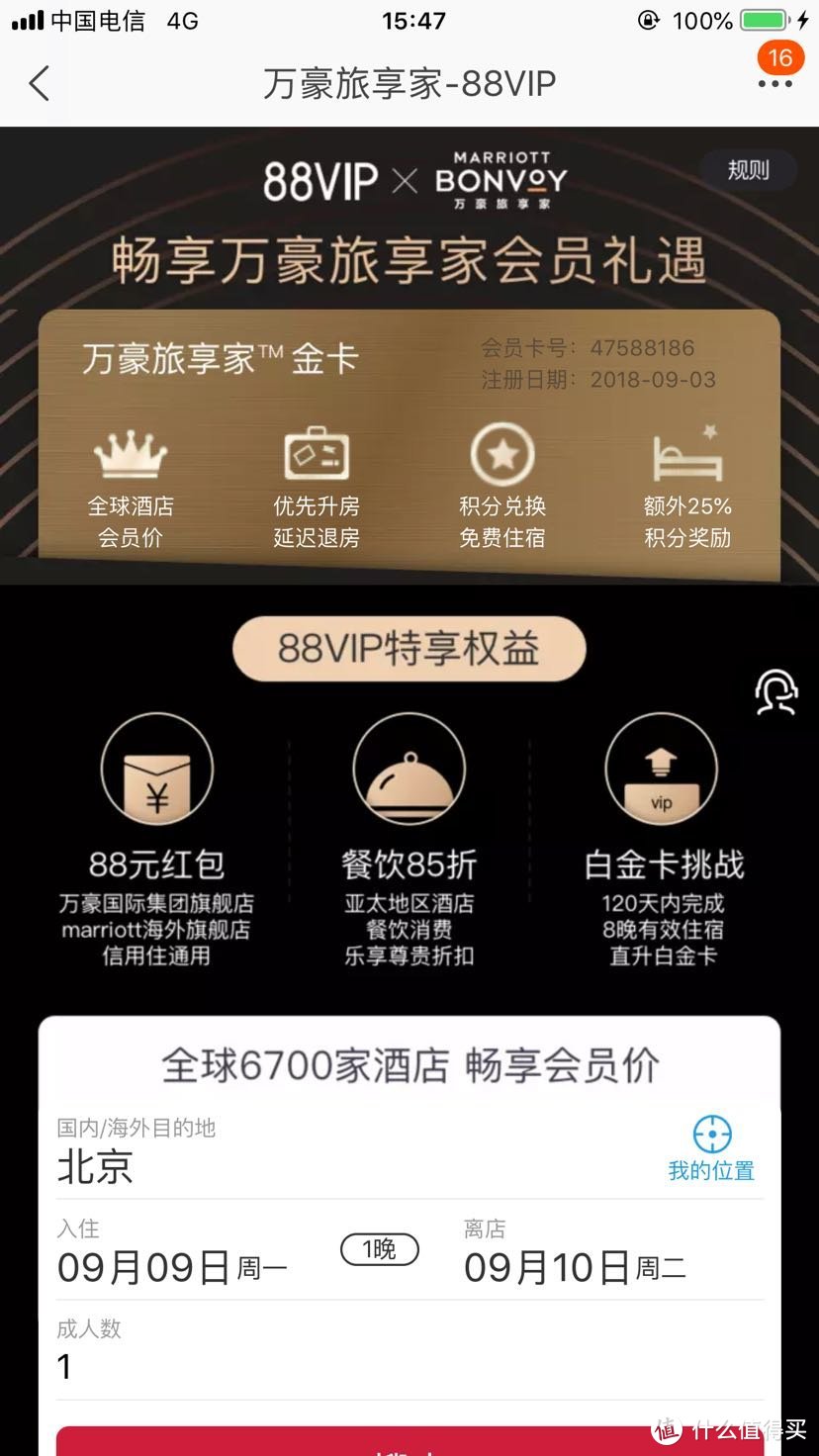Viewport: 819px width, 1456px height.
Task: Tap the 我的位置 location crosshair icon
Action: 710,1136
